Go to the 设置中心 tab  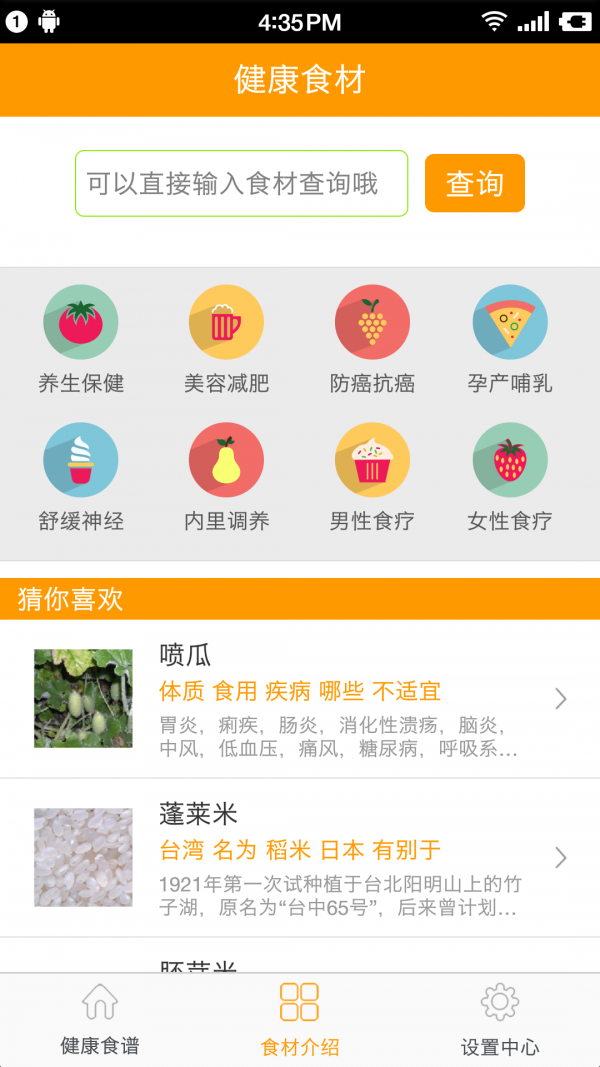point(500,1020)
